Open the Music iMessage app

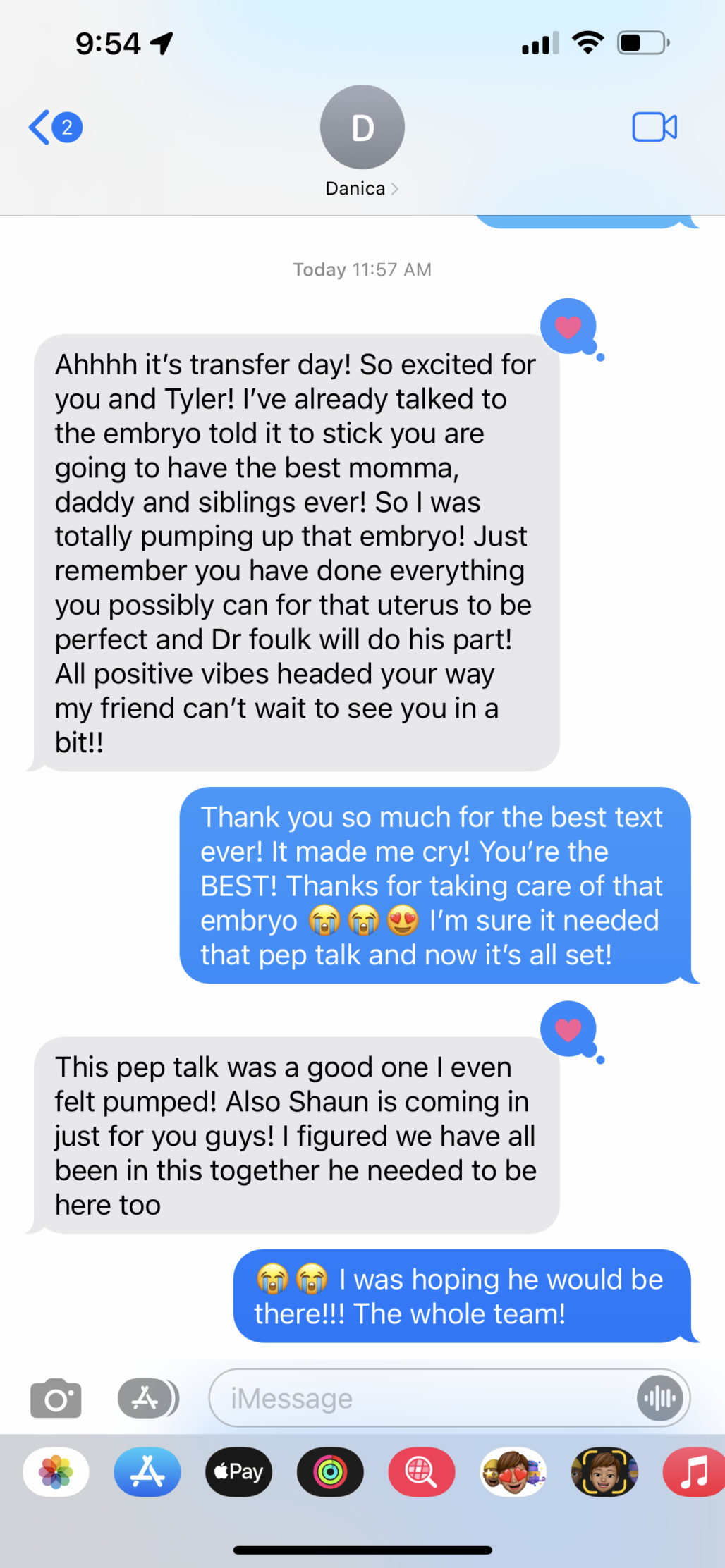click(x=694, y=1472)
